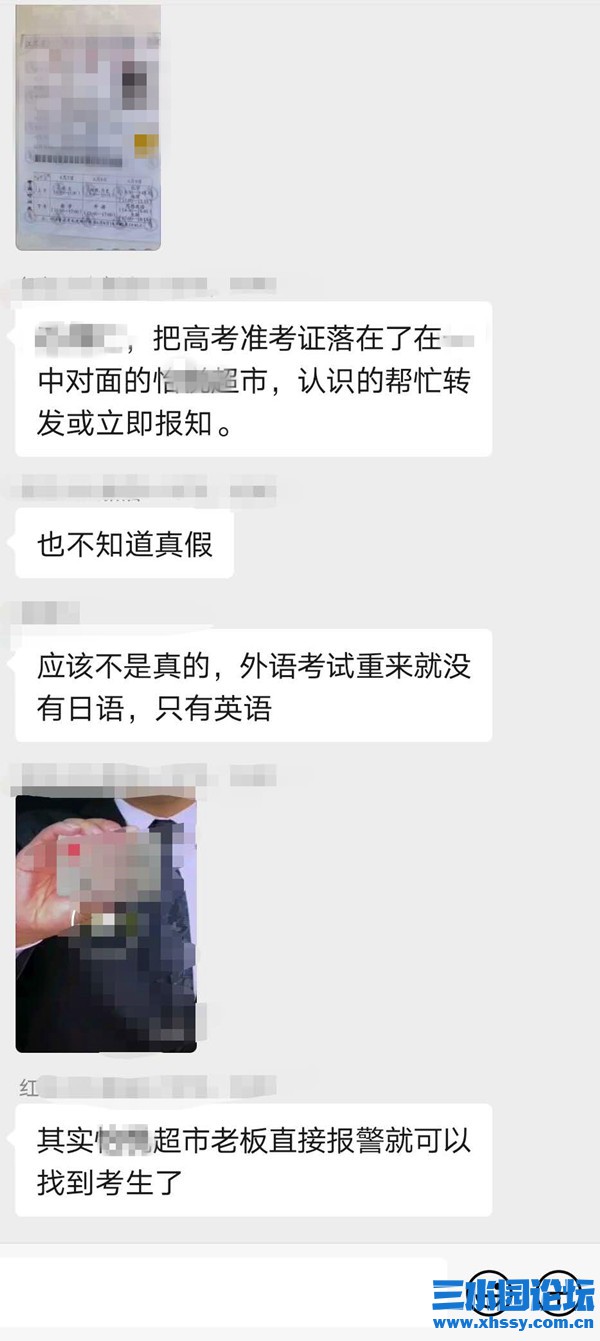
Task: Open the photo of hand holding card
Action: coord(106,924)
